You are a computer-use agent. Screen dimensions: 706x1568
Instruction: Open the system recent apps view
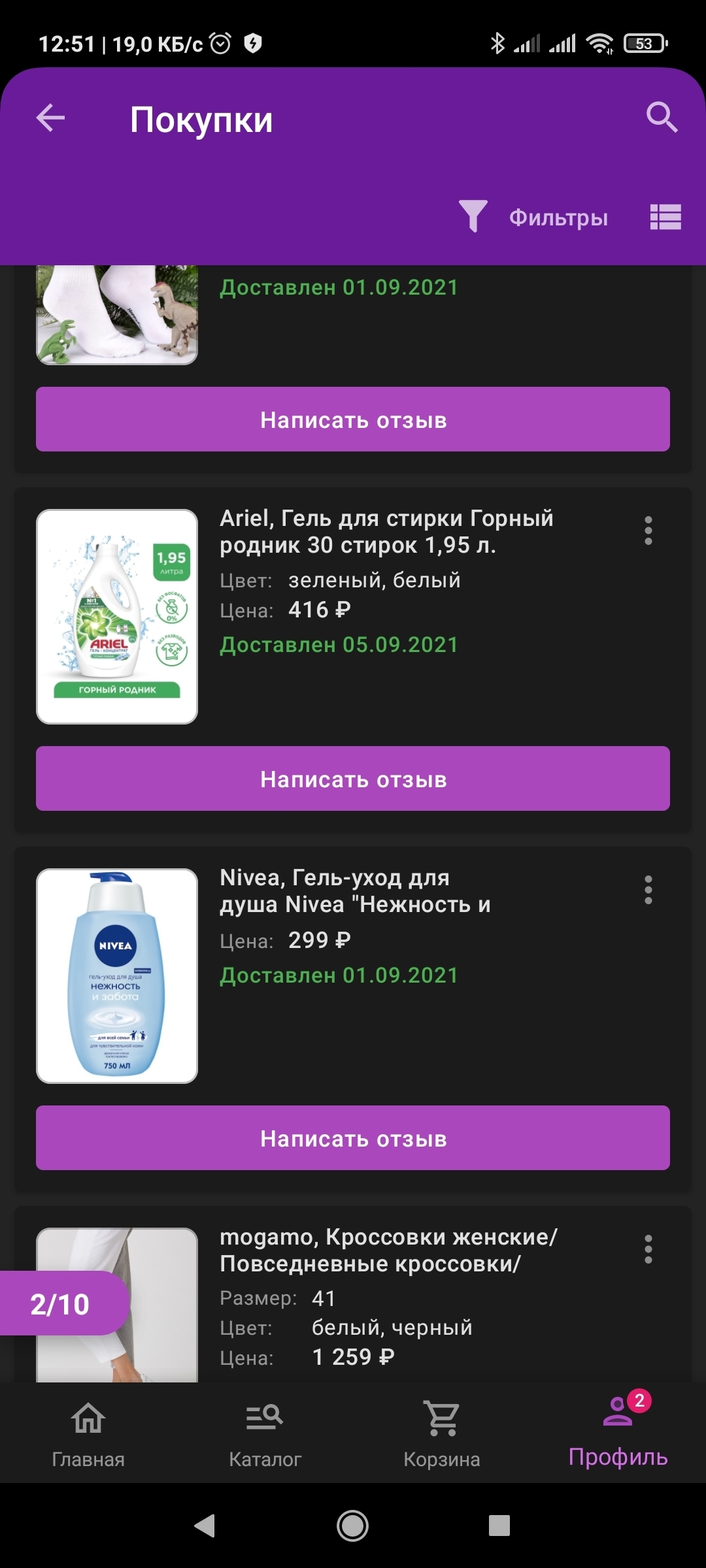point(499,1526)
